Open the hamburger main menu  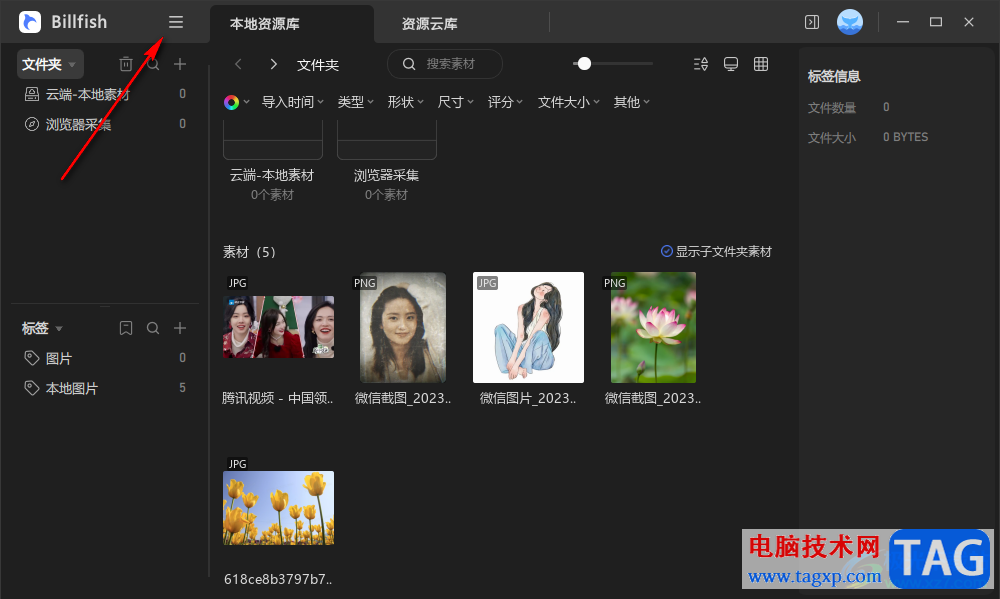[176, 22]
